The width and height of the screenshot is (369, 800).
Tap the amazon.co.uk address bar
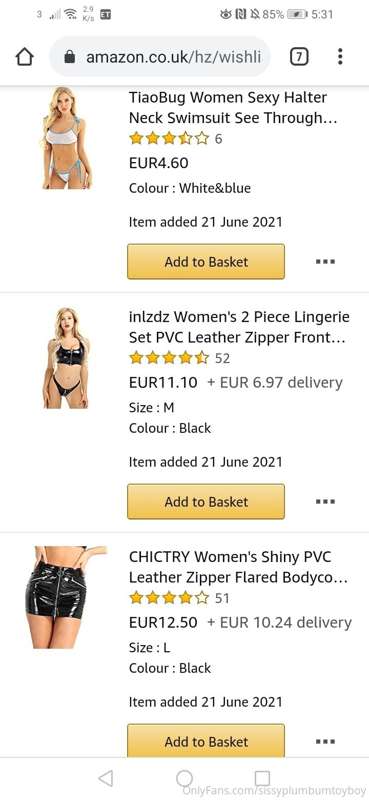point(160,57)
